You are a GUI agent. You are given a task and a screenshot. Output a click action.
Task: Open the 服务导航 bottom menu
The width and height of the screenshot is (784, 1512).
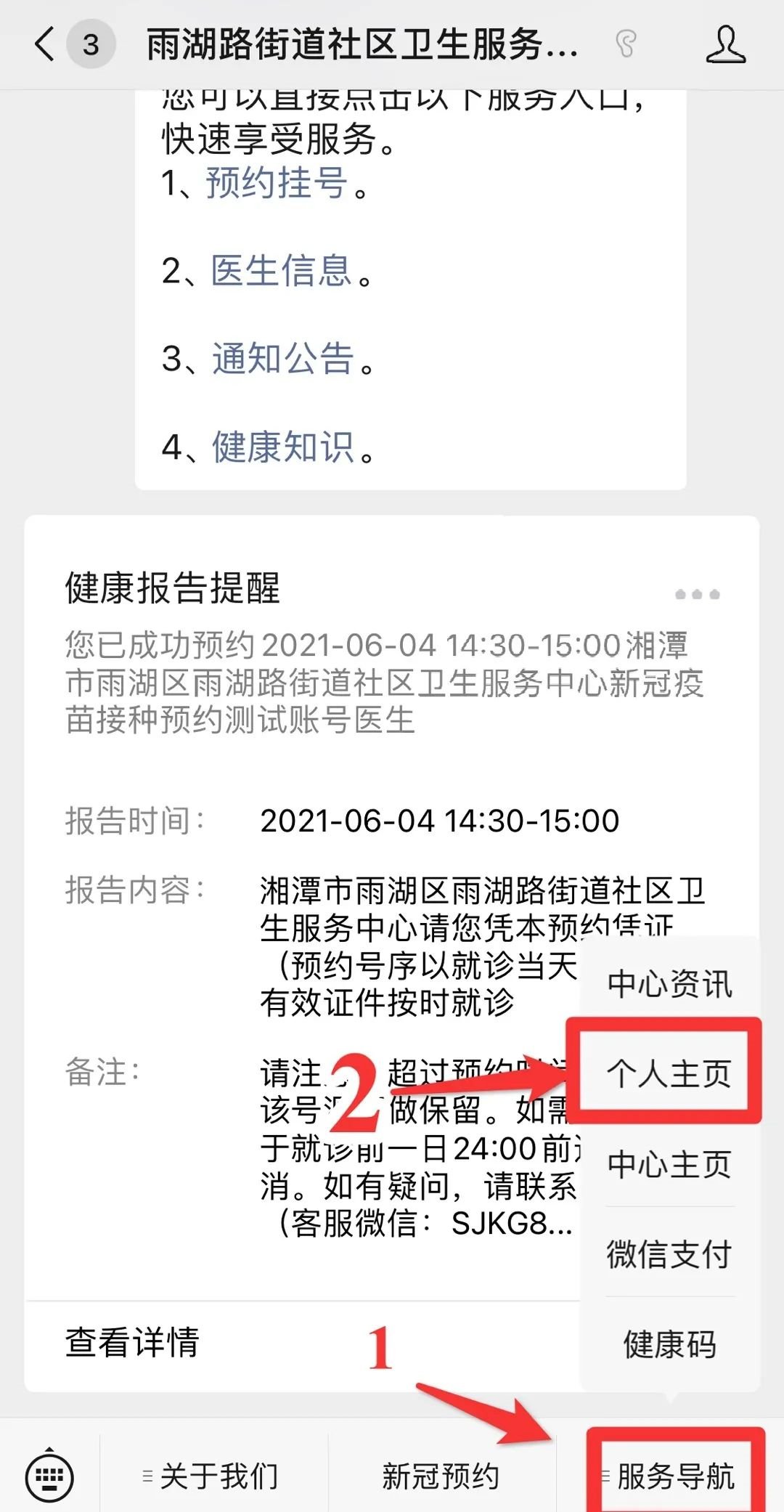pyautogui.click(x=675, y=1476)
